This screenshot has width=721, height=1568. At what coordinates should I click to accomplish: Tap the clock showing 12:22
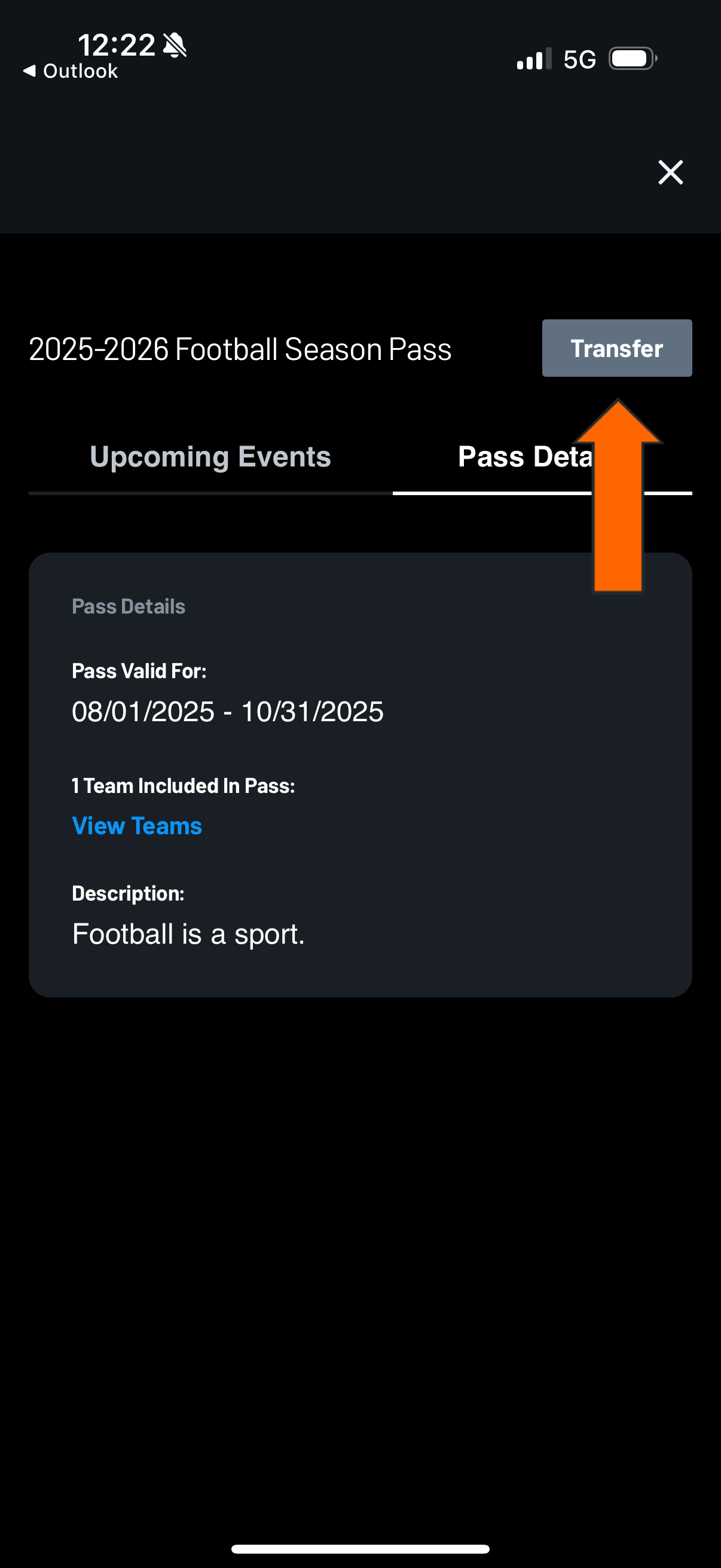coord(117,44)
